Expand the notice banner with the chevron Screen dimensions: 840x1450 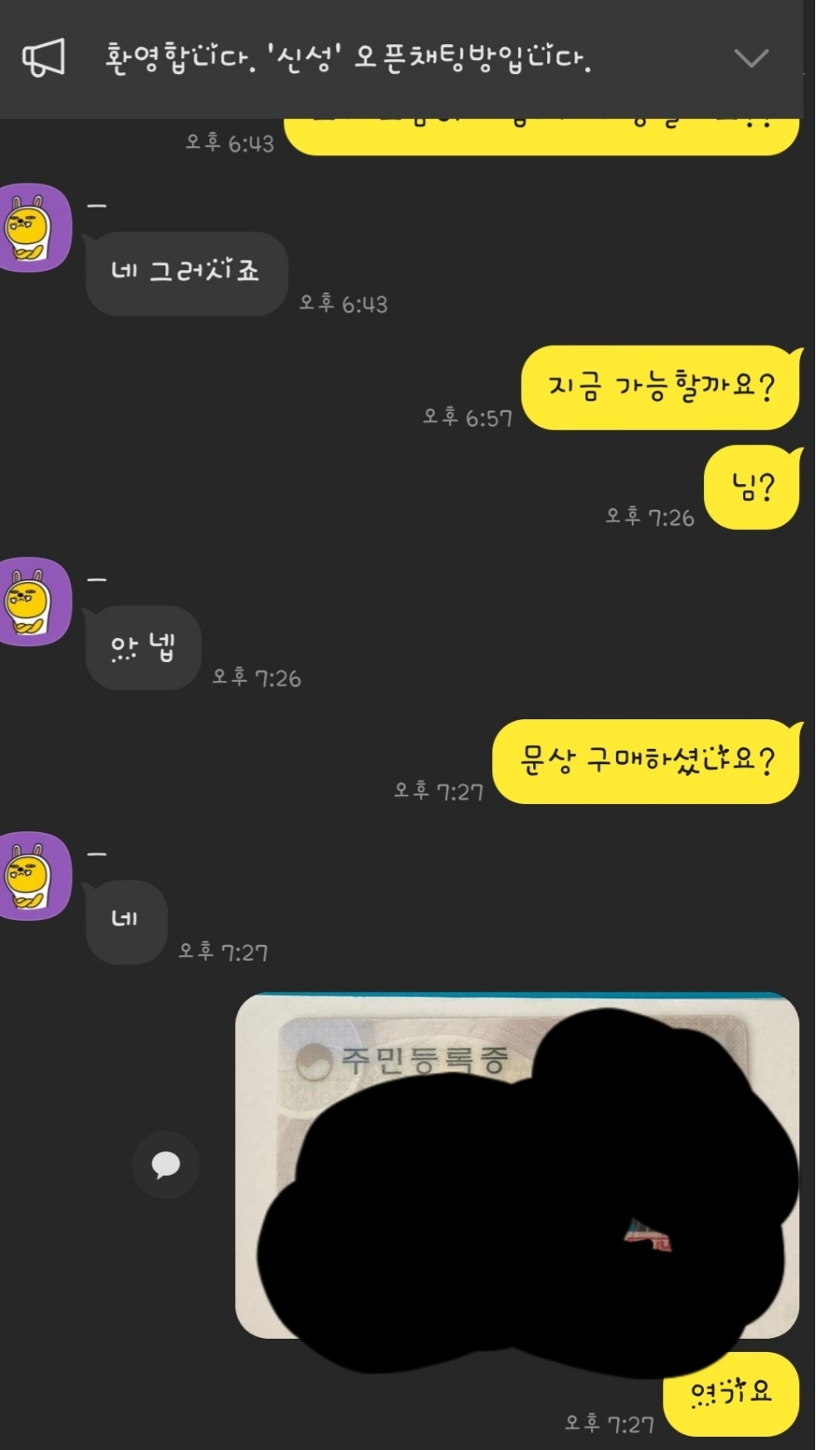click(x=750, y=58)
